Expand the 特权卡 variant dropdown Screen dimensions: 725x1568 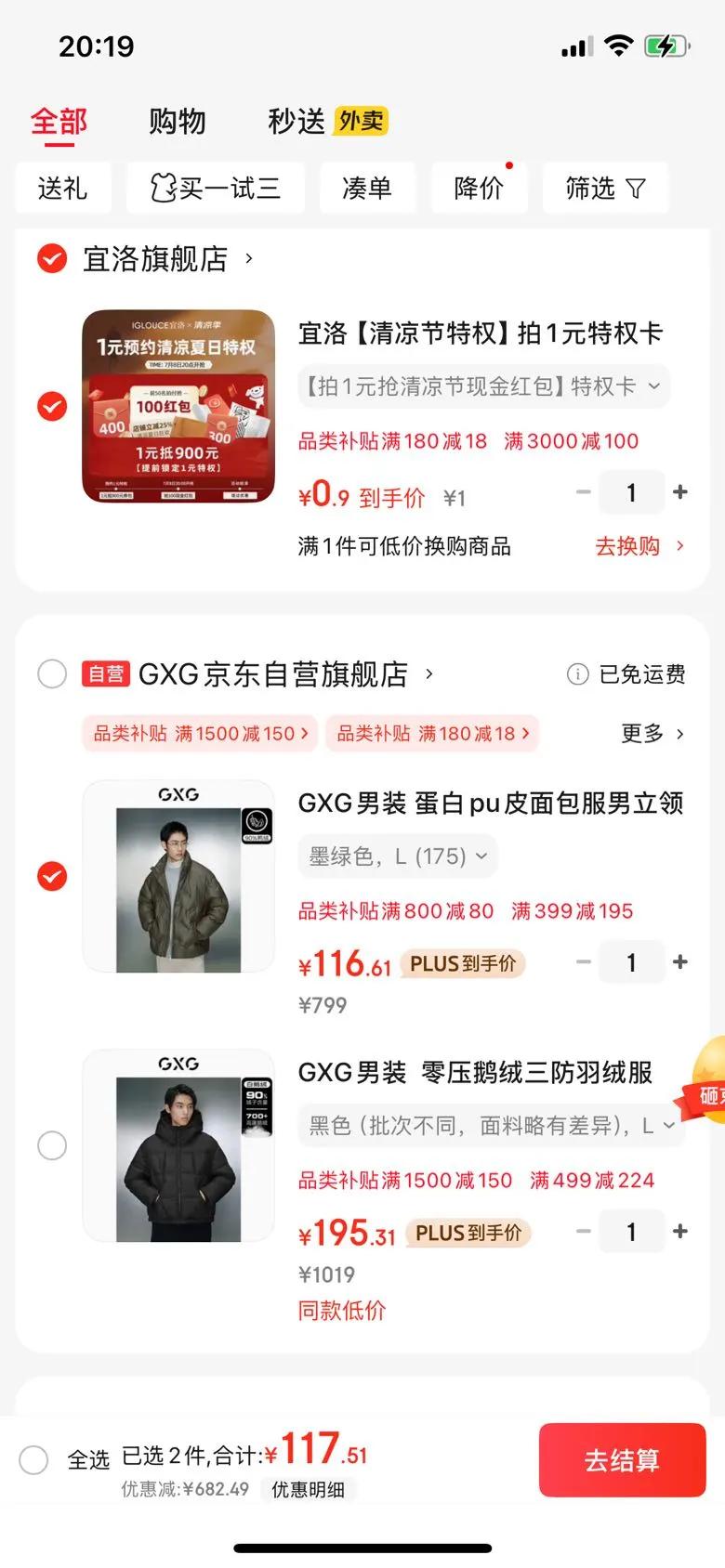[483, 386]
